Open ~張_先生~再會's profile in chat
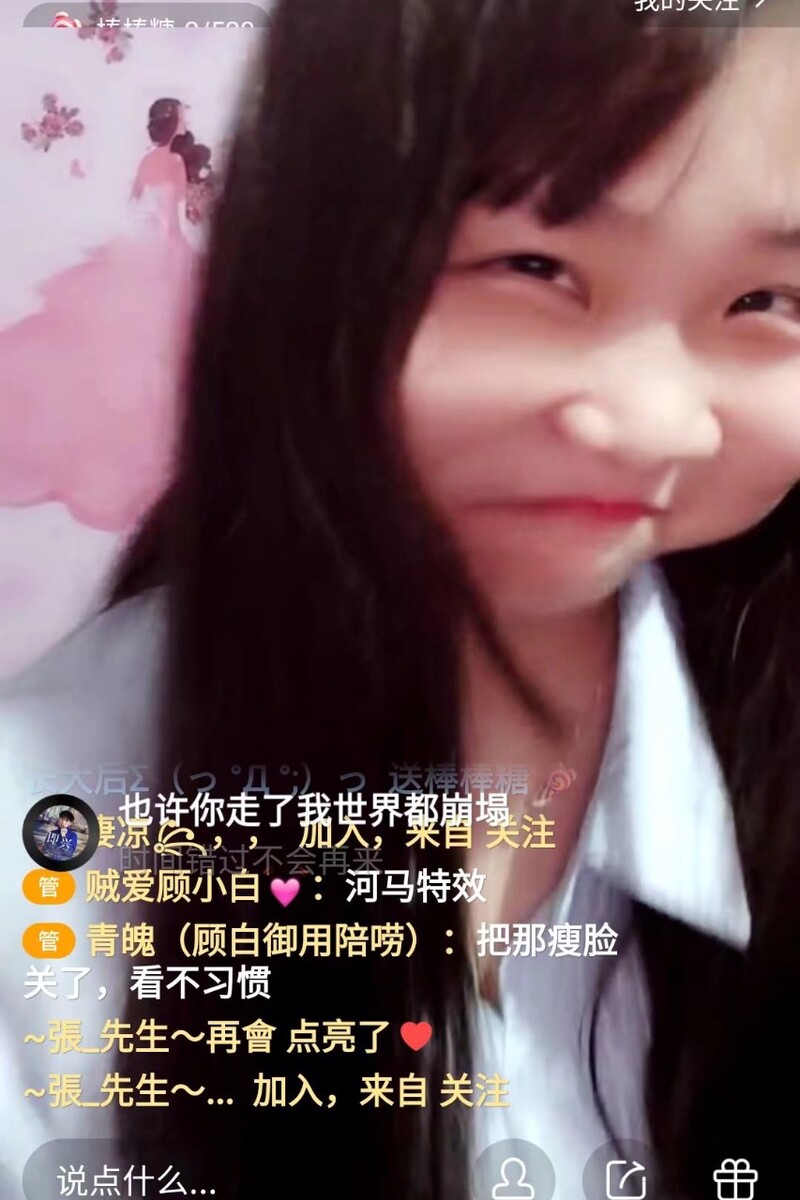Viewport: 800px width, 1200px height. [x=150, y=1037]
